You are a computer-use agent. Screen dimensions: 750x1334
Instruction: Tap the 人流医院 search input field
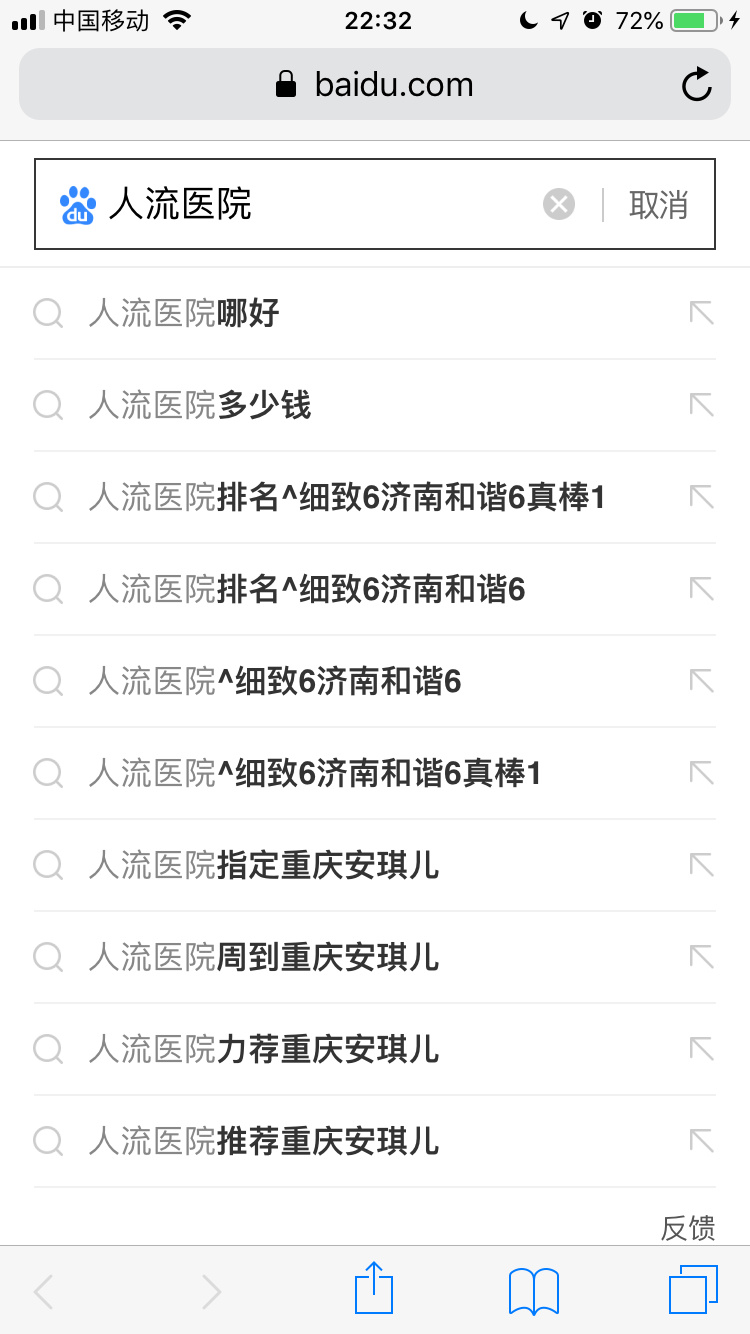(x=320, y=204)
